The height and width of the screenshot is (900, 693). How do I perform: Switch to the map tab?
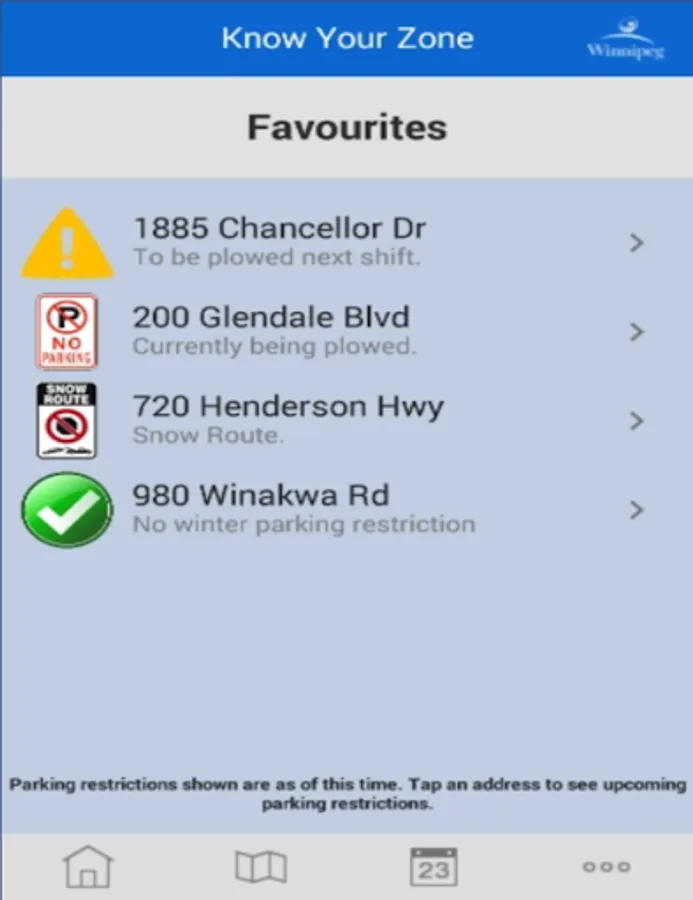click(x=261, y=867)
